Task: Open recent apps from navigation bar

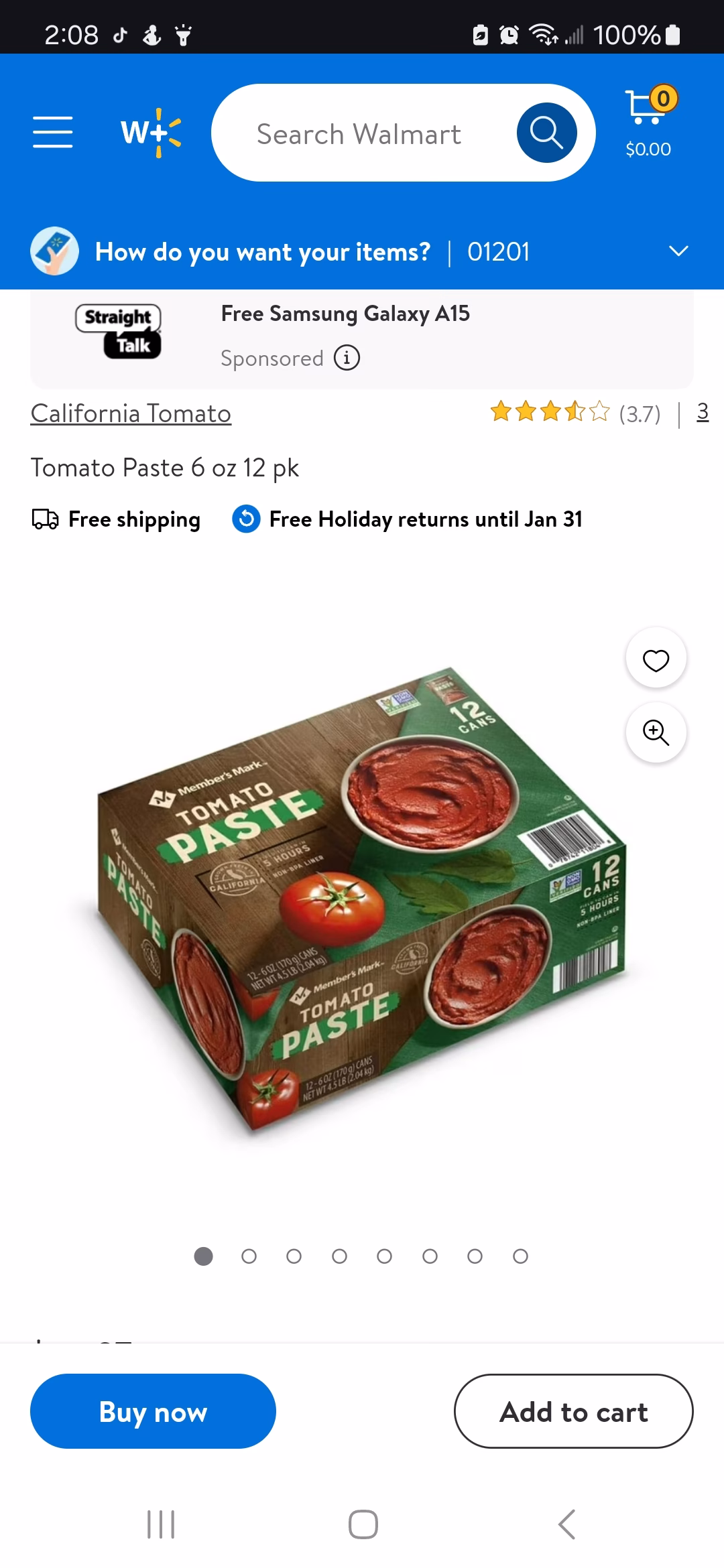Action: pyautogui.click(x=161, y=1524)
